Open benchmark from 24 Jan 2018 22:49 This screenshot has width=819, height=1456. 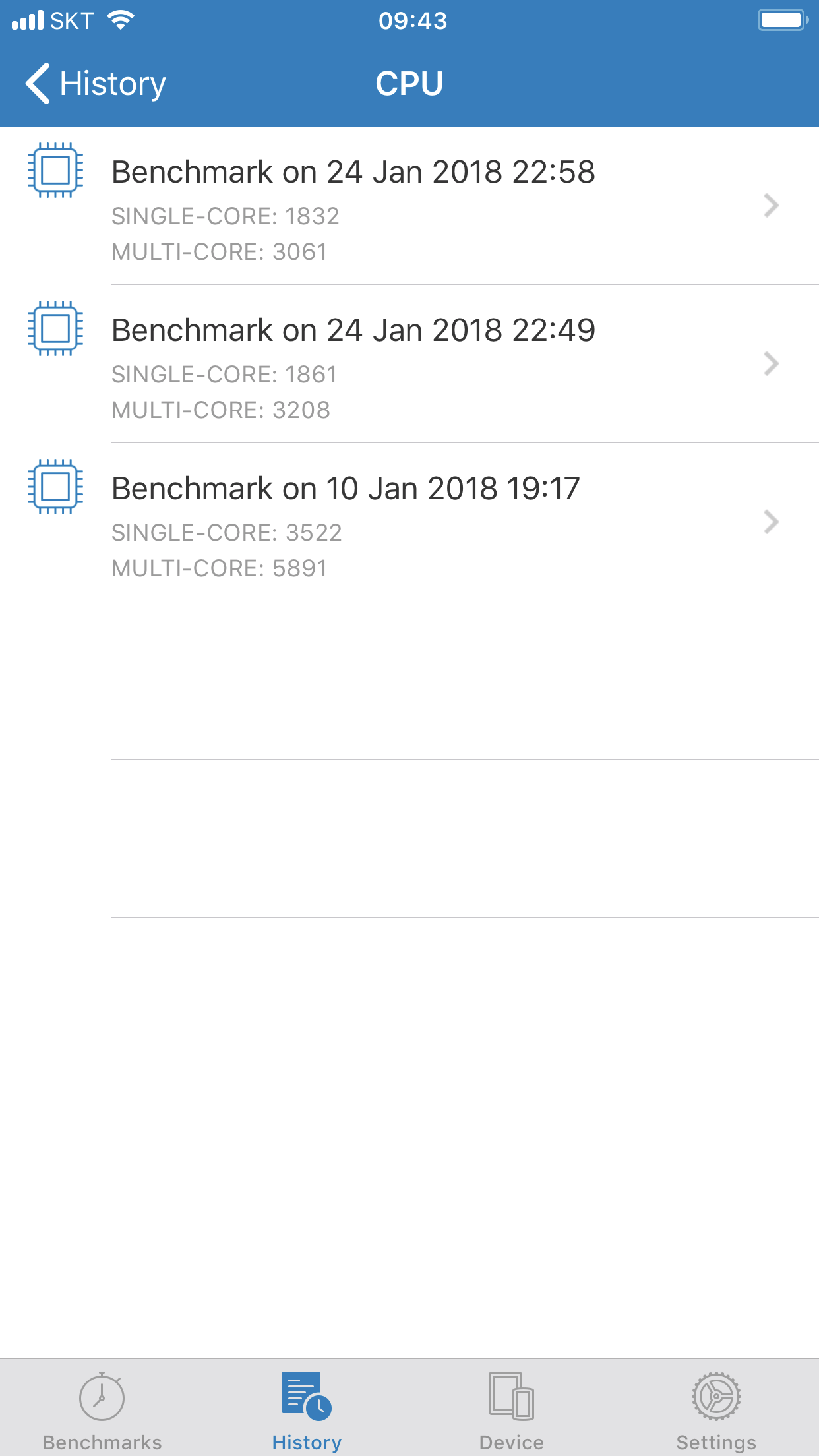pyautogui.click(x=409, y=364)
